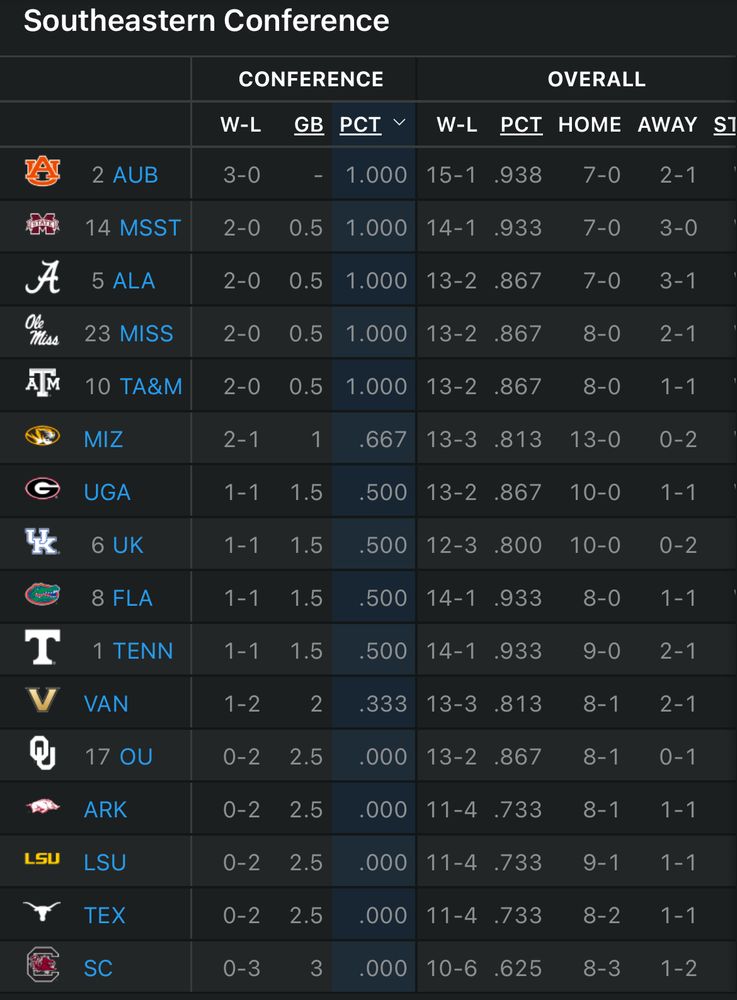
Task: Sort standings by the GB column
Action: pyautogui.click(x=309, y=124)
